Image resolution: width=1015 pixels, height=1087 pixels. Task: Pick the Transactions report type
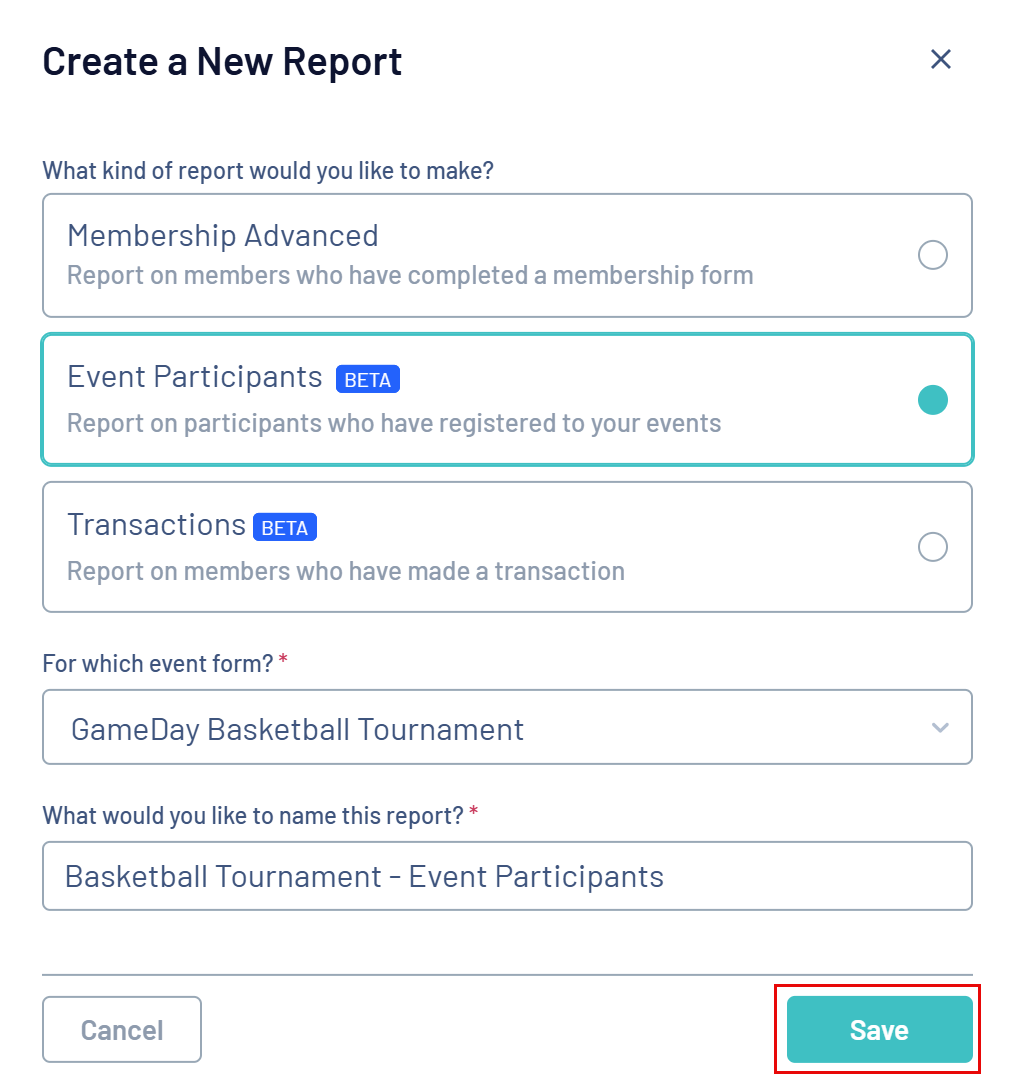click(x=932, y=548)
